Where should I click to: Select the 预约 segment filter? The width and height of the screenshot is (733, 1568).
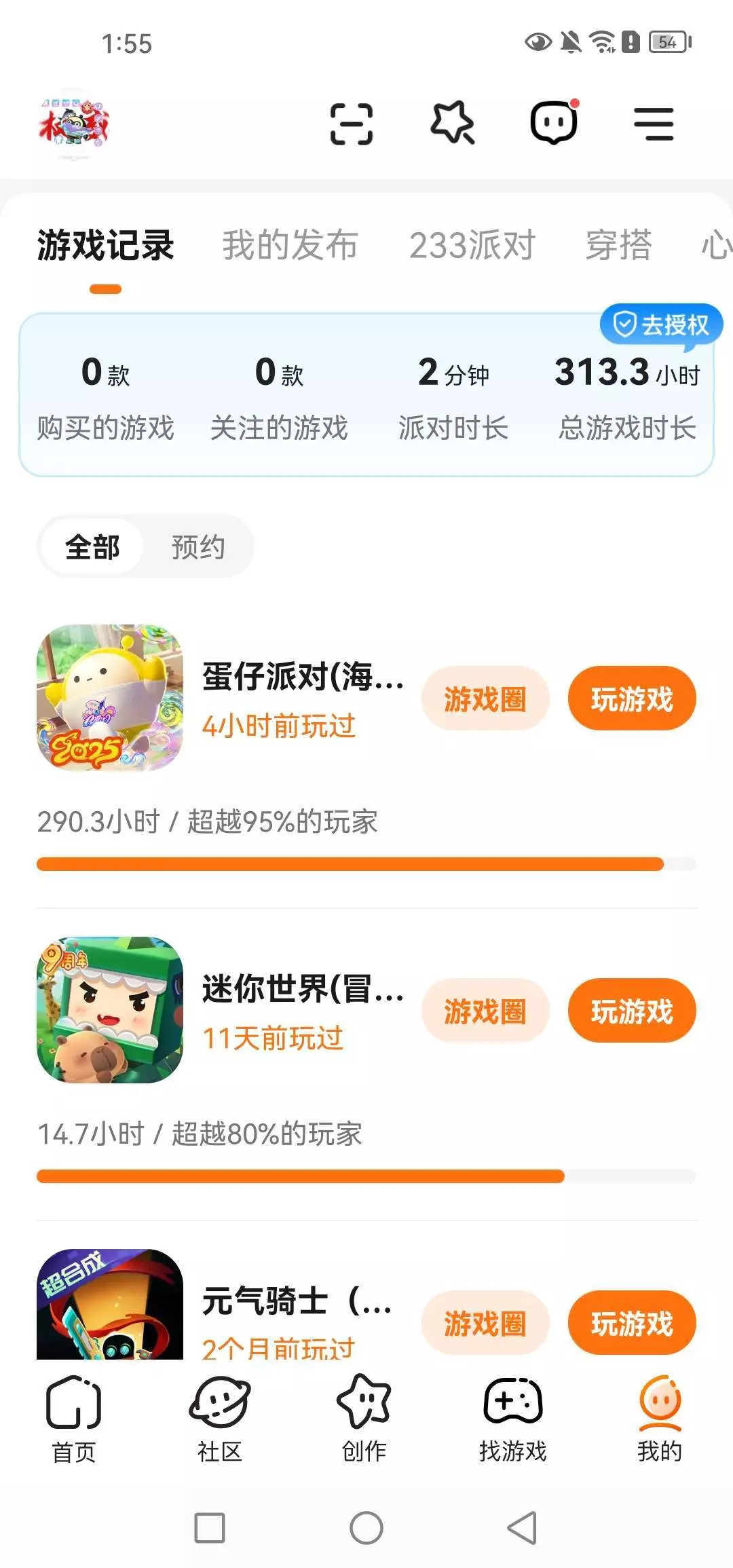pos(198,546)
